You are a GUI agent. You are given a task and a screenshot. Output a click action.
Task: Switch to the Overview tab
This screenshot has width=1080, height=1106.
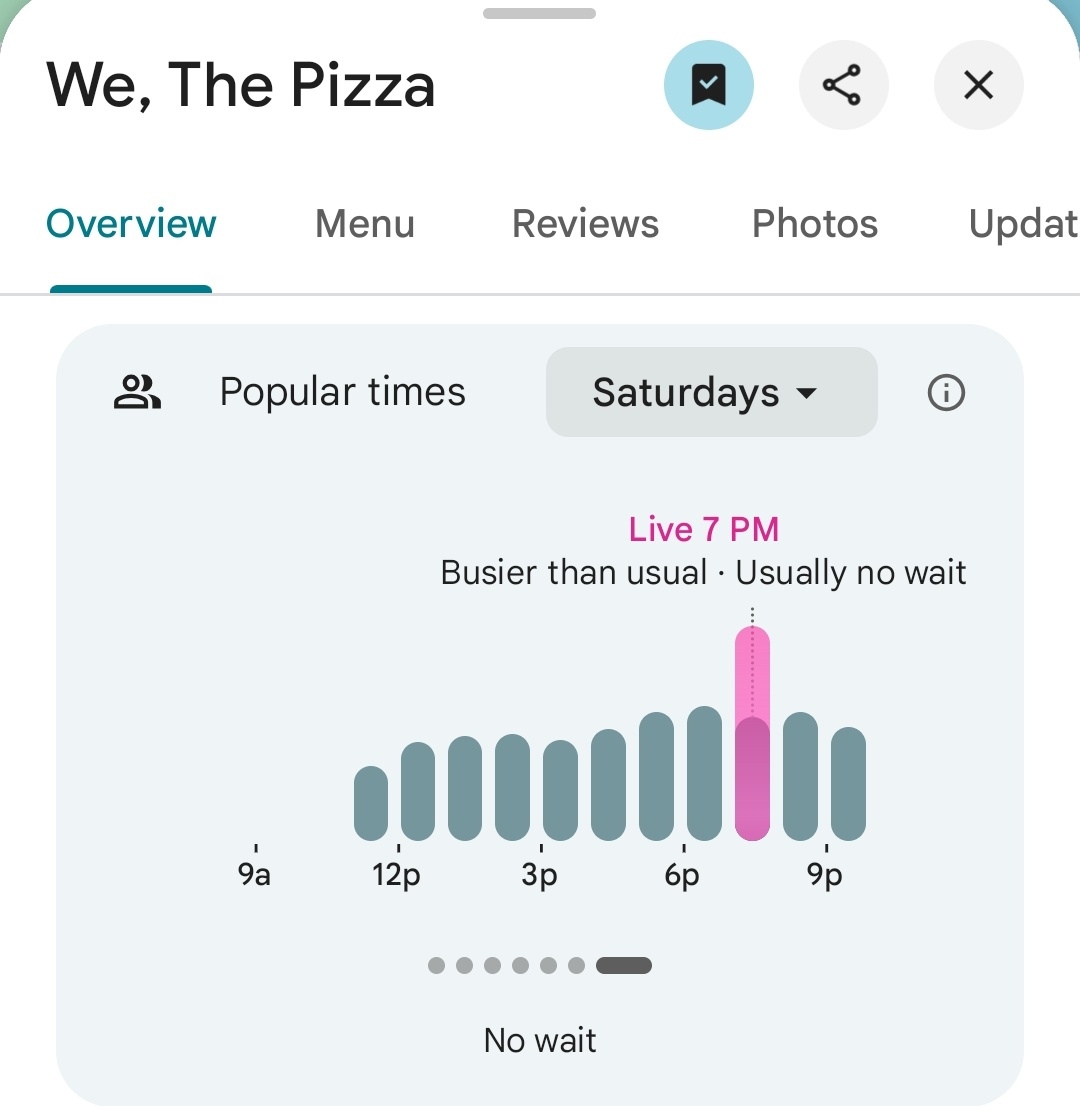point(131,224)
